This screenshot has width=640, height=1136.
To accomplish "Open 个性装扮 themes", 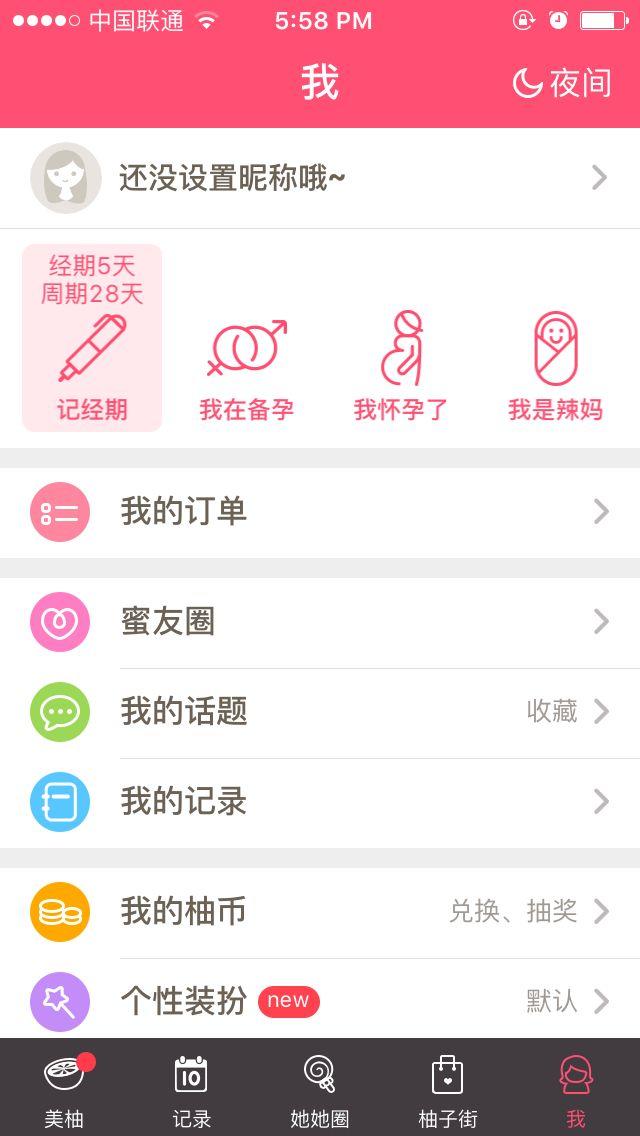I will coord(320,1002).
